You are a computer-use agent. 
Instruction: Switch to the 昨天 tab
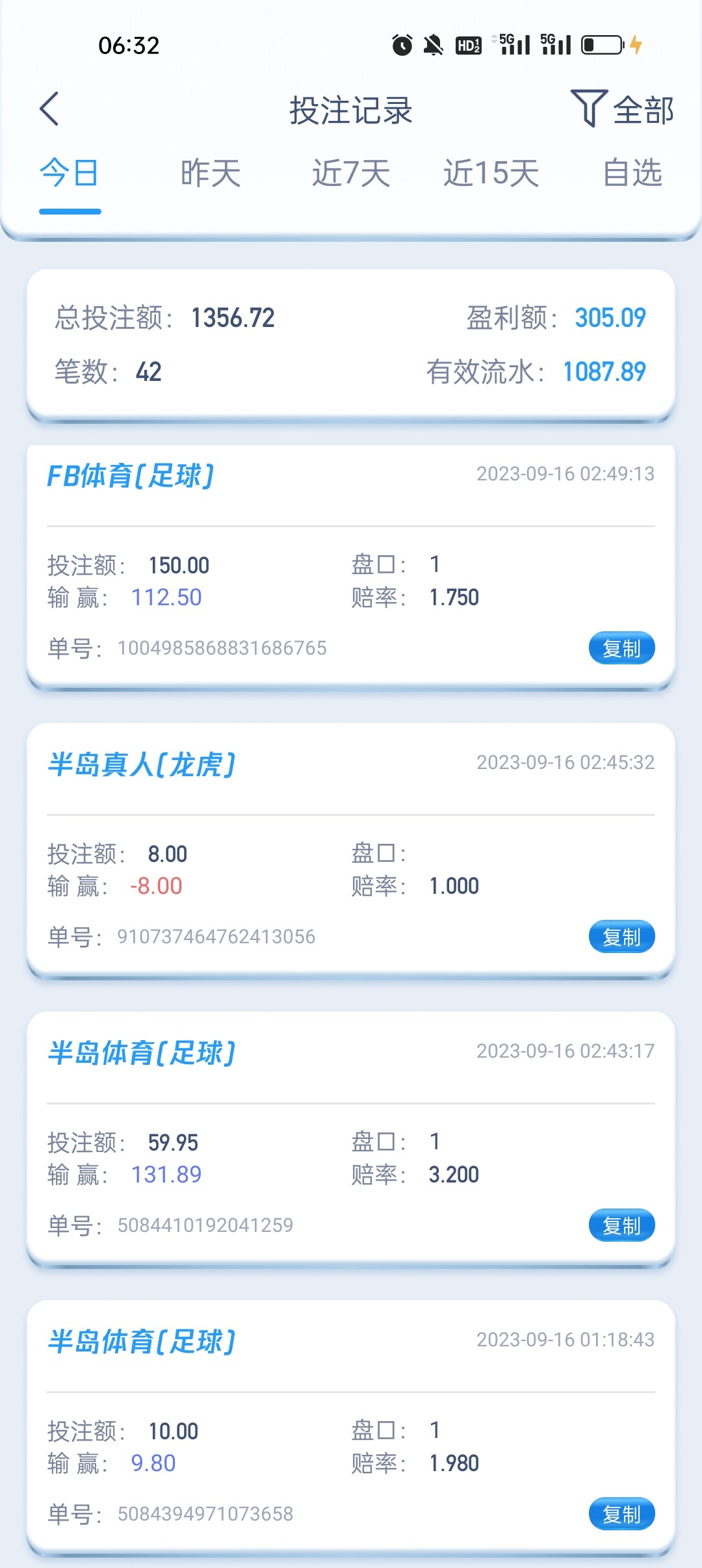click(210, 172)
